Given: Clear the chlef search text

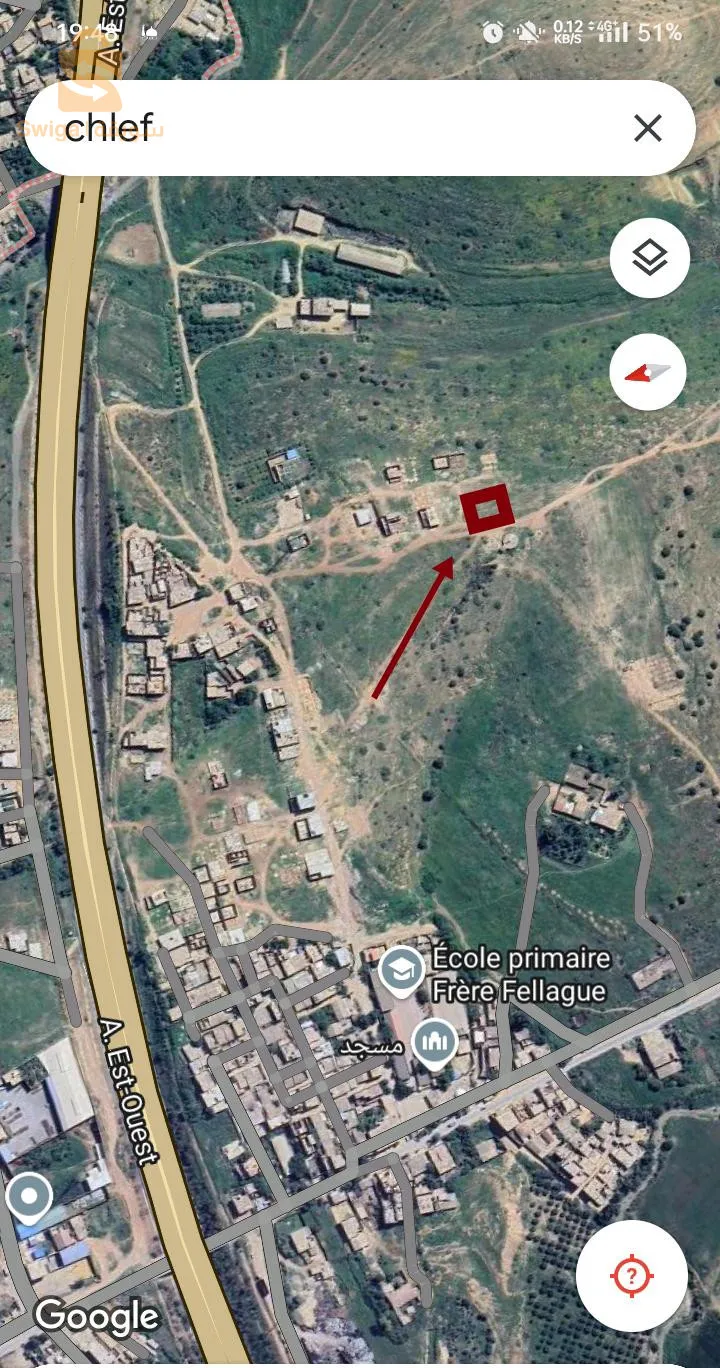Looking at the screenshot, I should [x=648, y=128].
